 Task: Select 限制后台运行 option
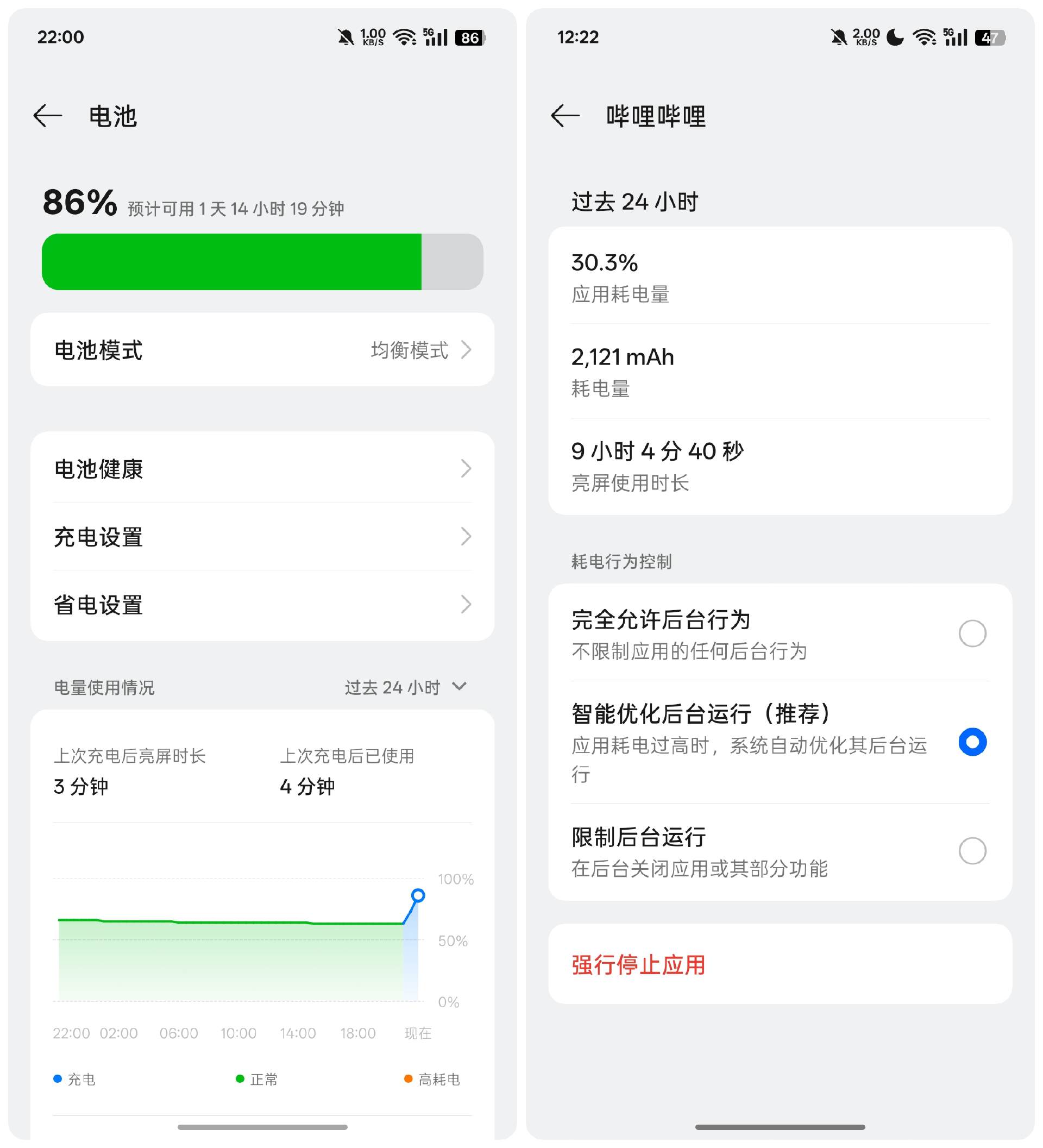pos(972,851)
